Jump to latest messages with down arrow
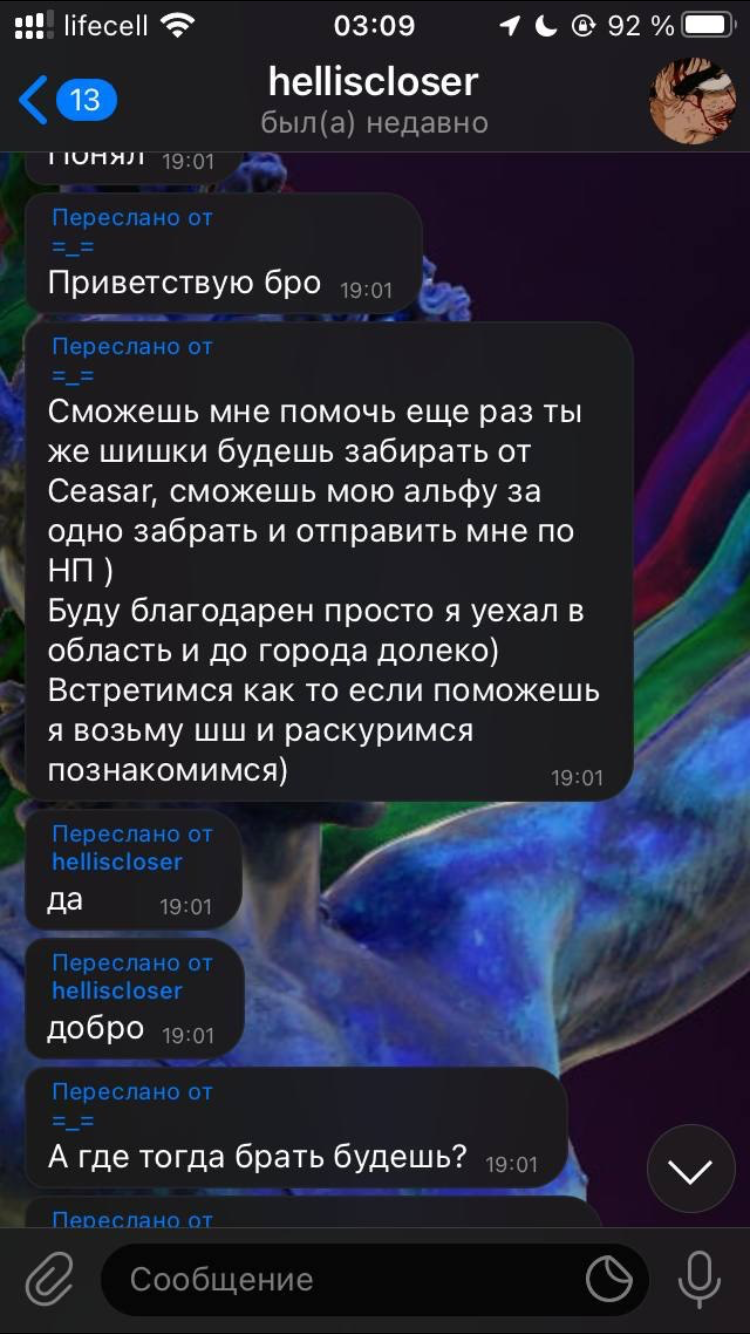 (692, 1170)
